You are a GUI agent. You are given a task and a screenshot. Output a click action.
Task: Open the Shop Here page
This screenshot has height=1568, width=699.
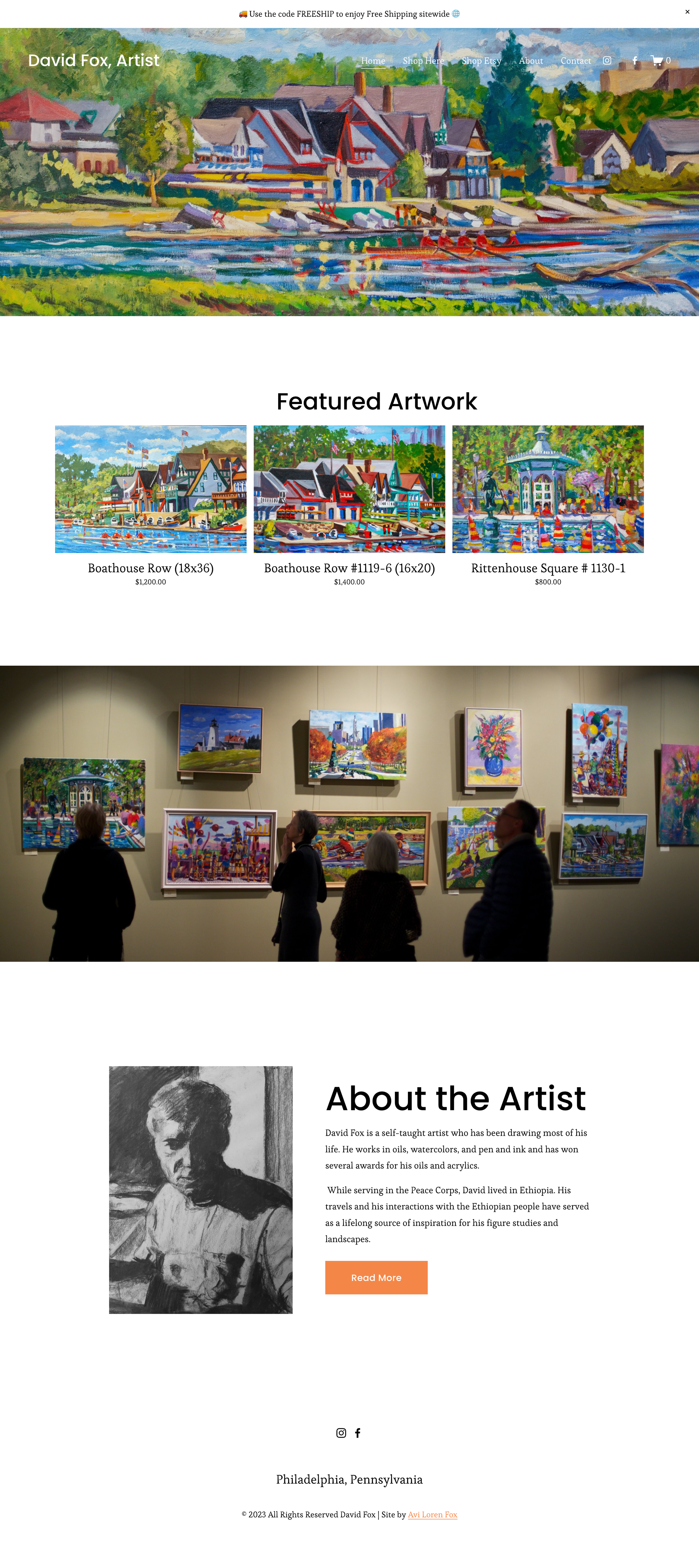pyautogui.click(x=423, y=61)
